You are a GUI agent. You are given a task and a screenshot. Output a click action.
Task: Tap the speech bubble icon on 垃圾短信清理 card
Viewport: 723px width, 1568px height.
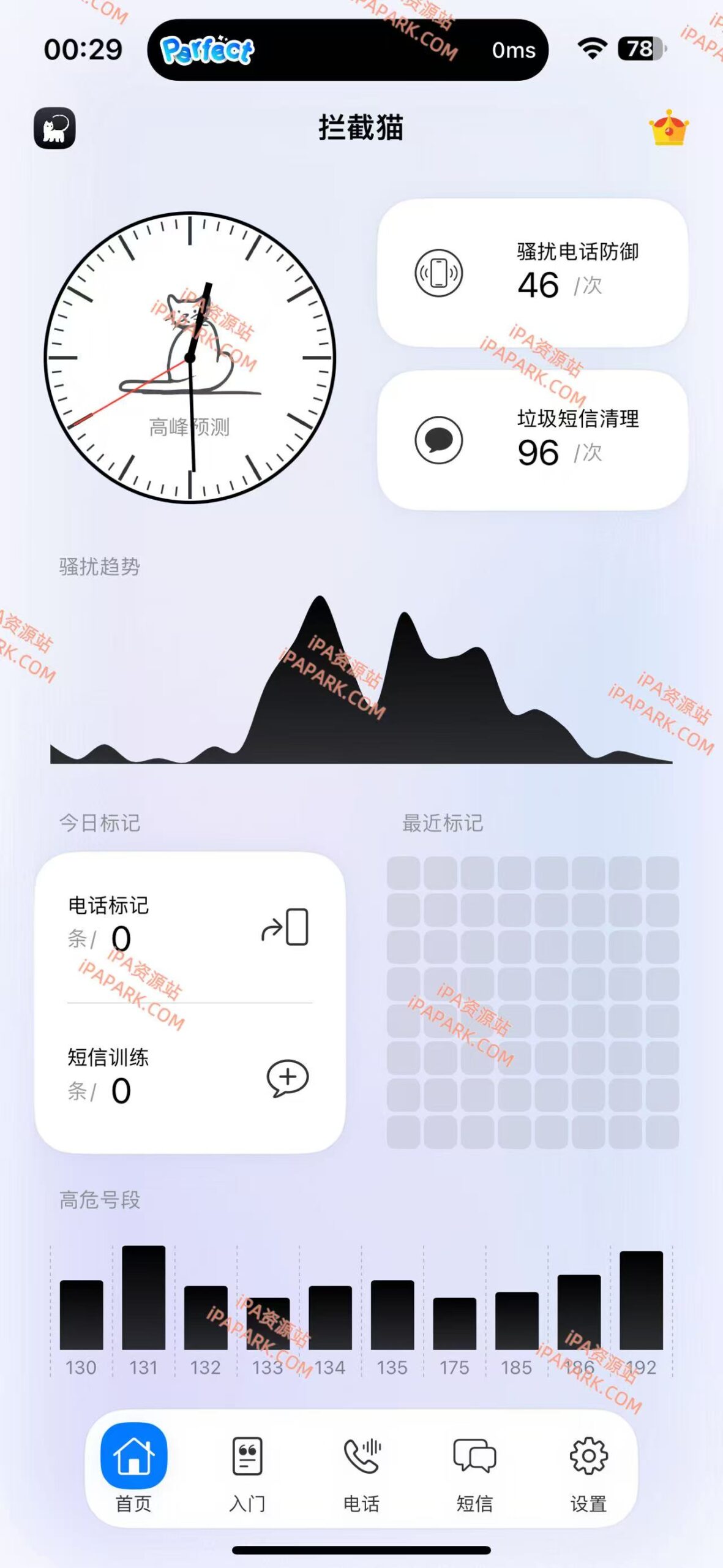tap(438, 439)
